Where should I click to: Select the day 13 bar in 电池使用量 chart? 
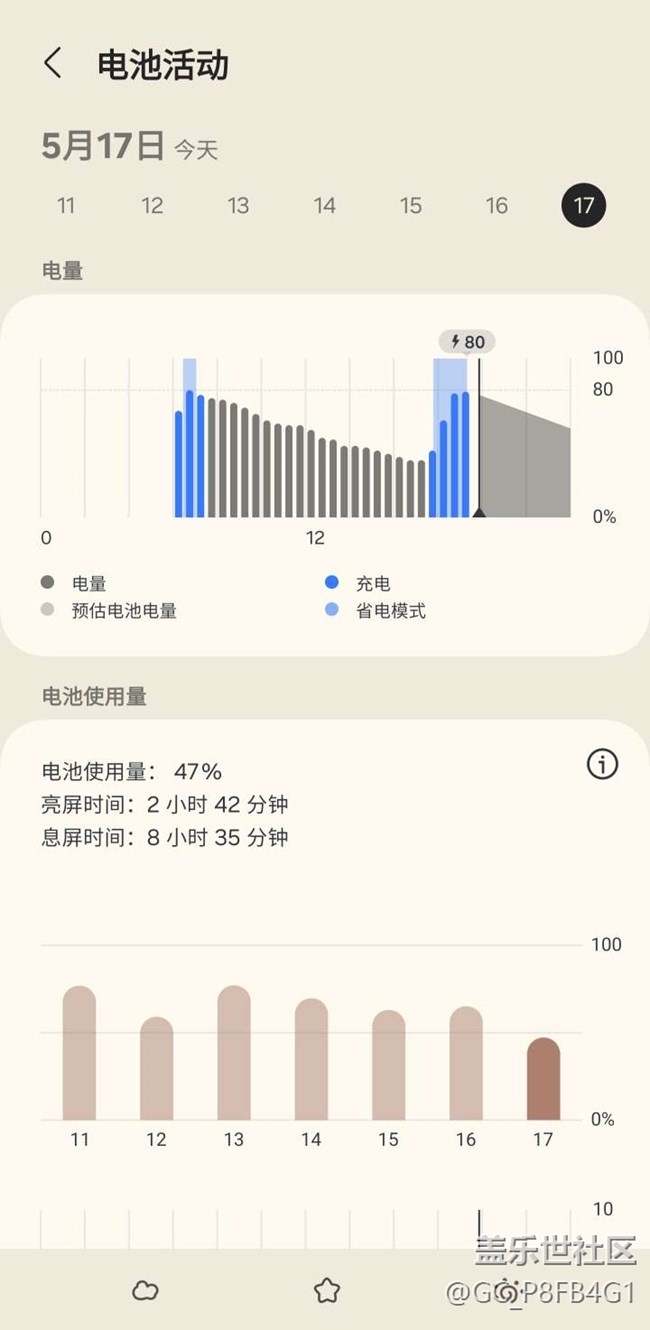(x=234, y=1053)
